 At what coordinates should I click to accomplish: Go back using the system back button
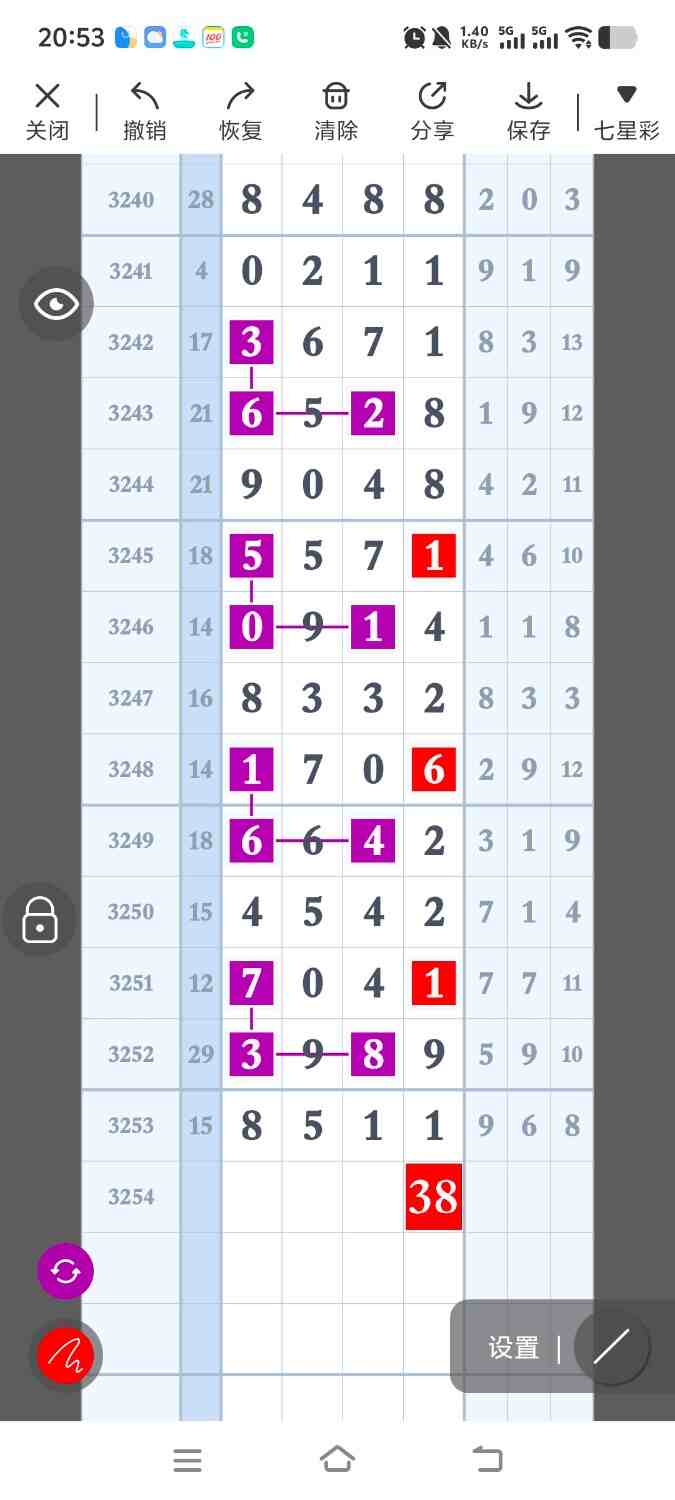487,1460
